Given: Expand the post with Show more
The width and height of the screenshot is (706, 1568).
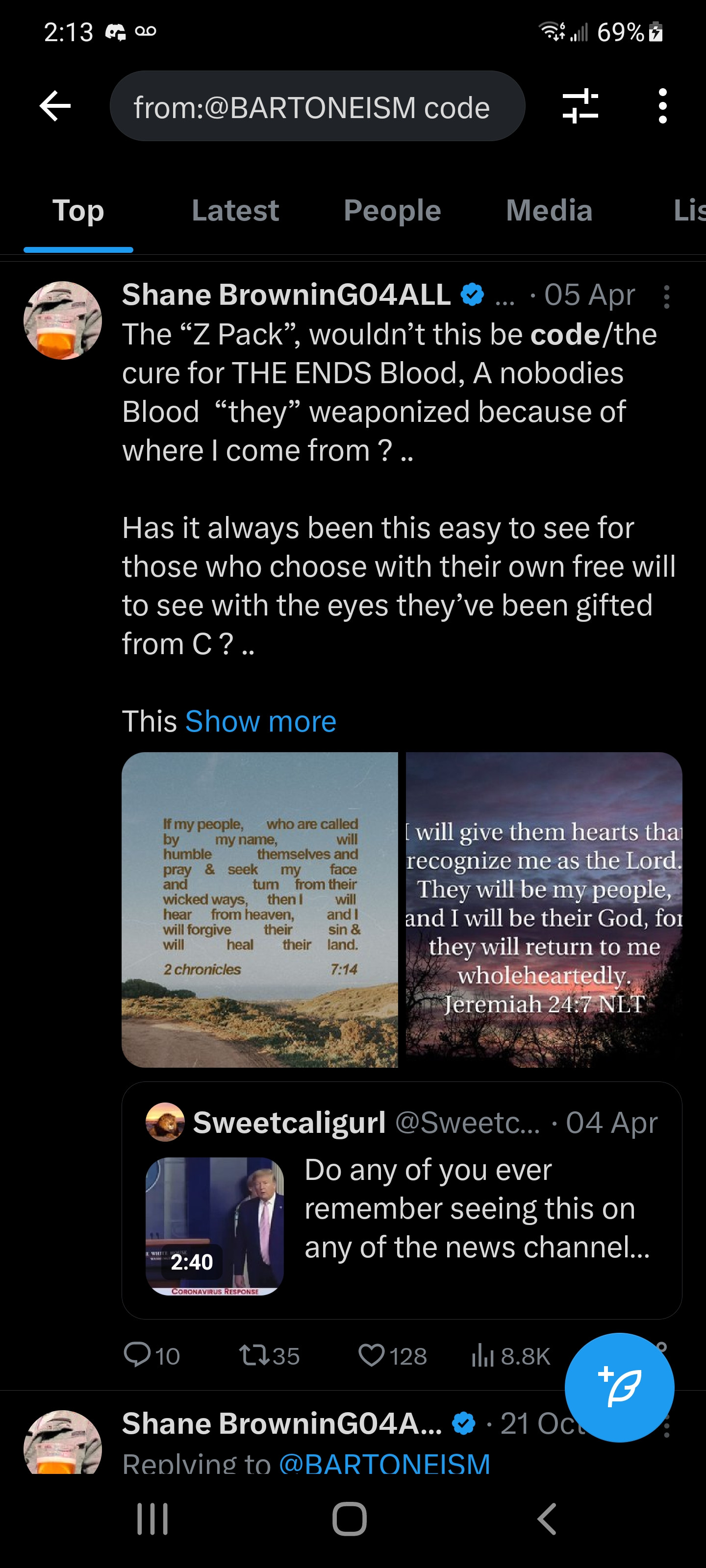Looking at the screenshot, I should tap(260, 721).
